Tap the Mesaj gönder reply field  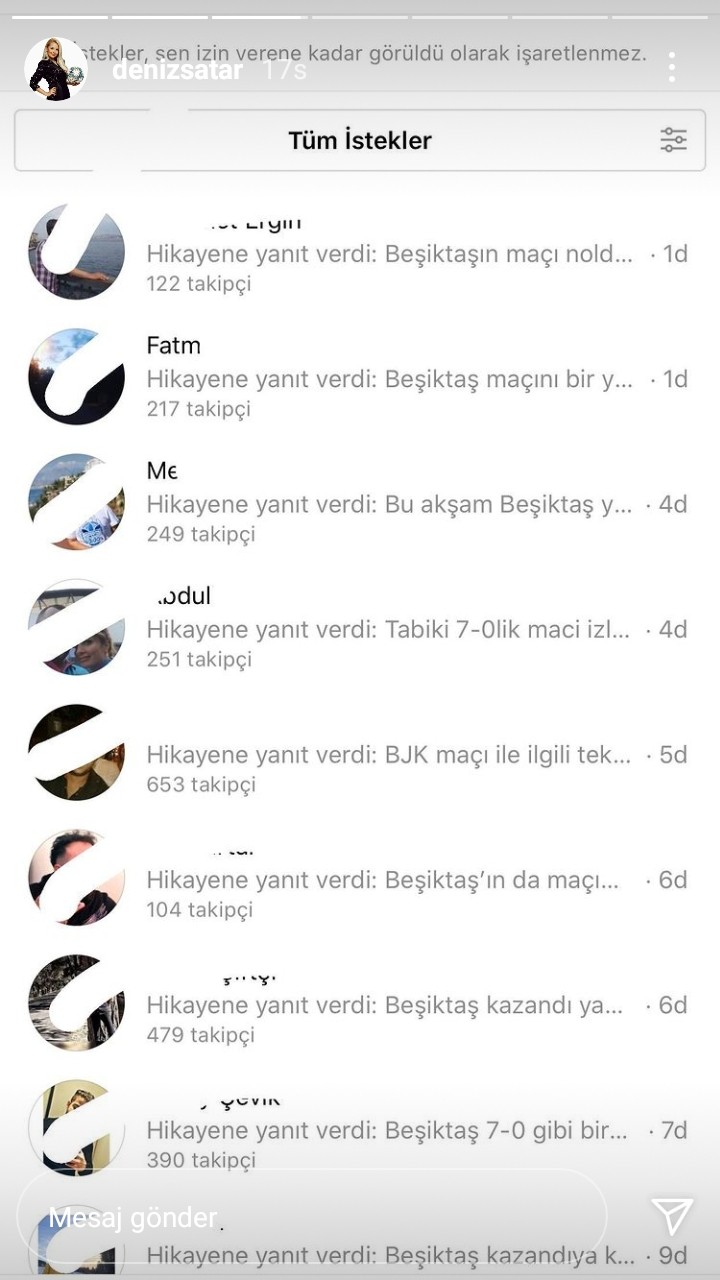pos(312,1217)
